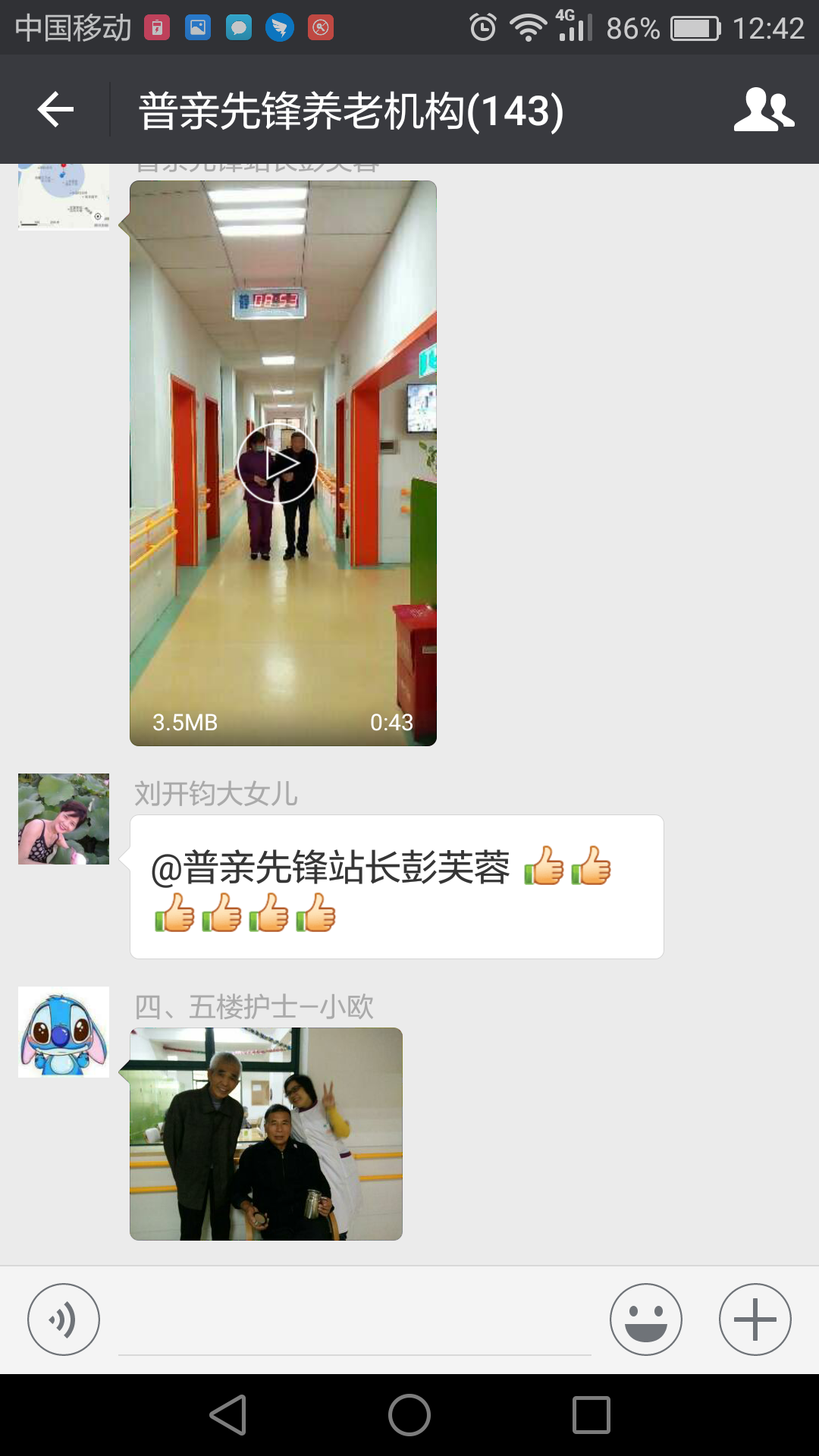Open the plus attachments menu
Viewport: 819px width, 1456px height.
point(755,1319)
